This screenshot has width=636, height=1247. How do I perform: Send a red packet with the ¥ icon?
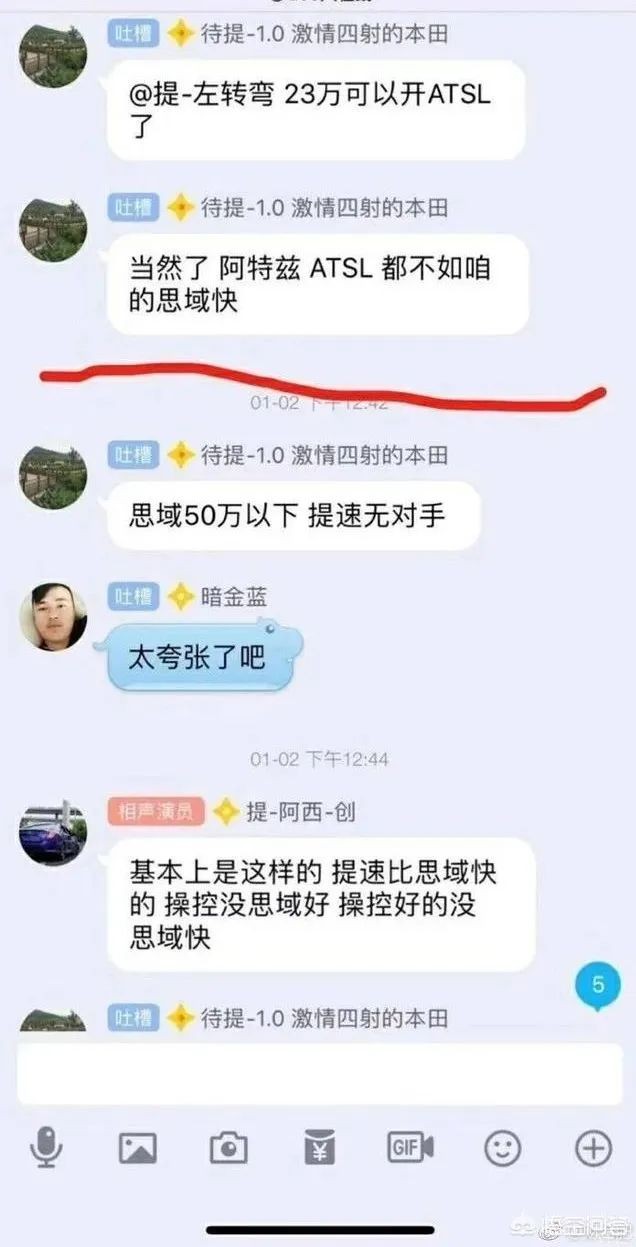pos(320,1148)
